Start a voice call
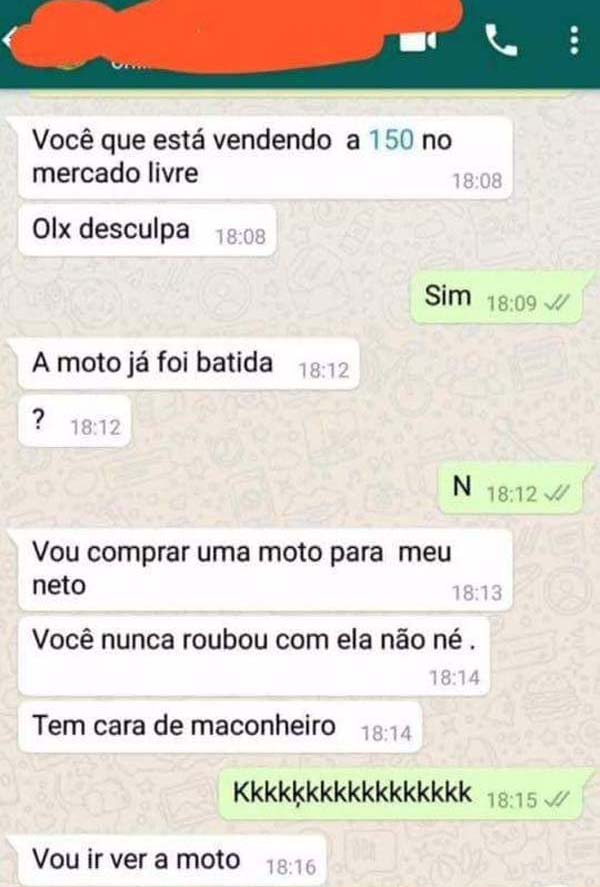The image size is (600, 887). pyautogui.click(x=499, y=39)
